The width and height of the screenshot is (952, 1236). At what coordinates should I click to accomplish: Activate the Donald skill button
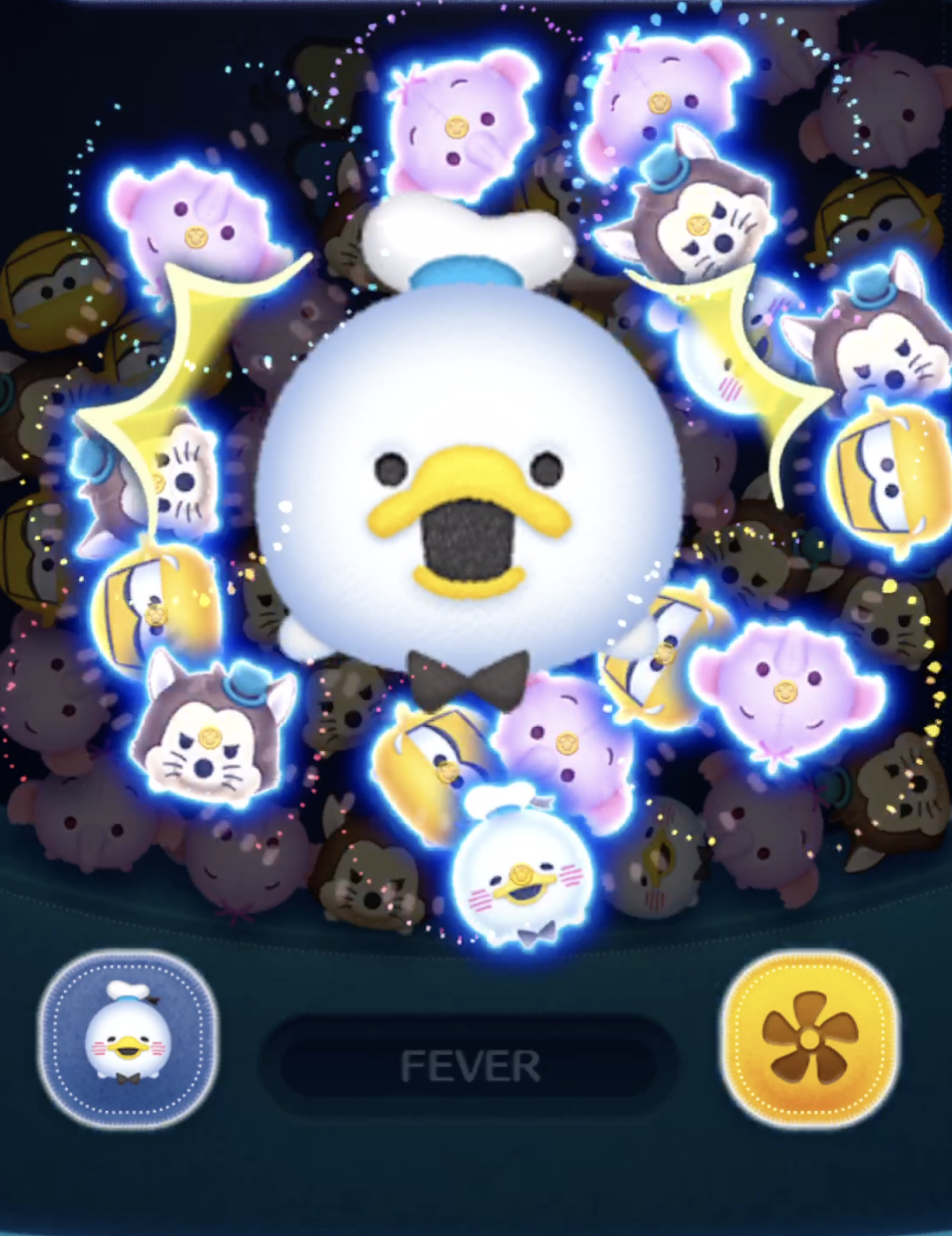coord(128,1039)
